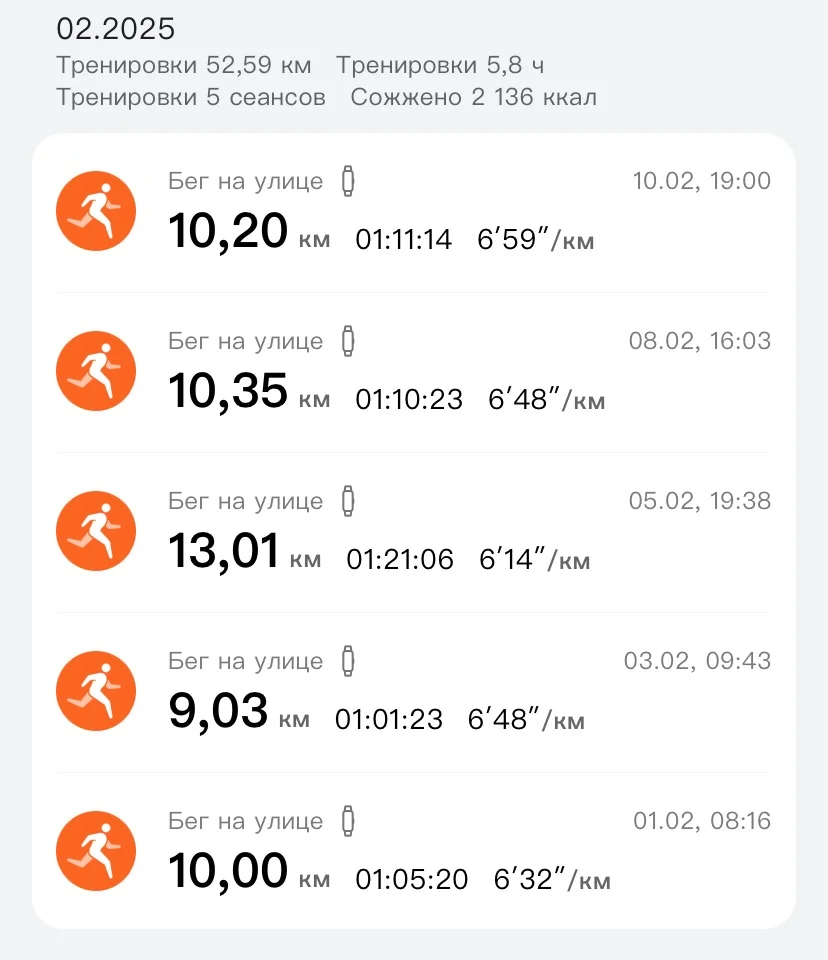
Task: Show details of the 10,00 km run
Action: (413, 852)
